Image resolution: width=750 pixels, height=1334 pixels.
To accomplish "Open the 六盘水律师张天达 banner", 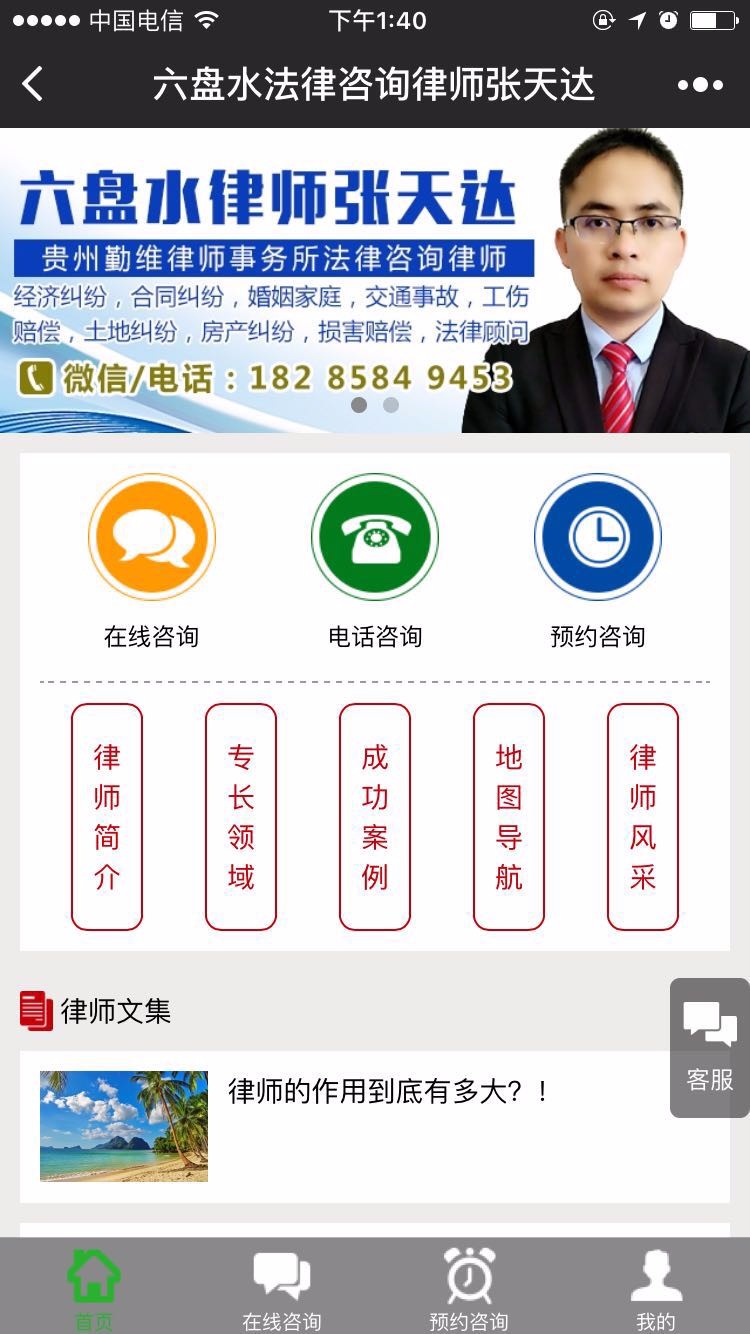I will [x=375, y=280].
